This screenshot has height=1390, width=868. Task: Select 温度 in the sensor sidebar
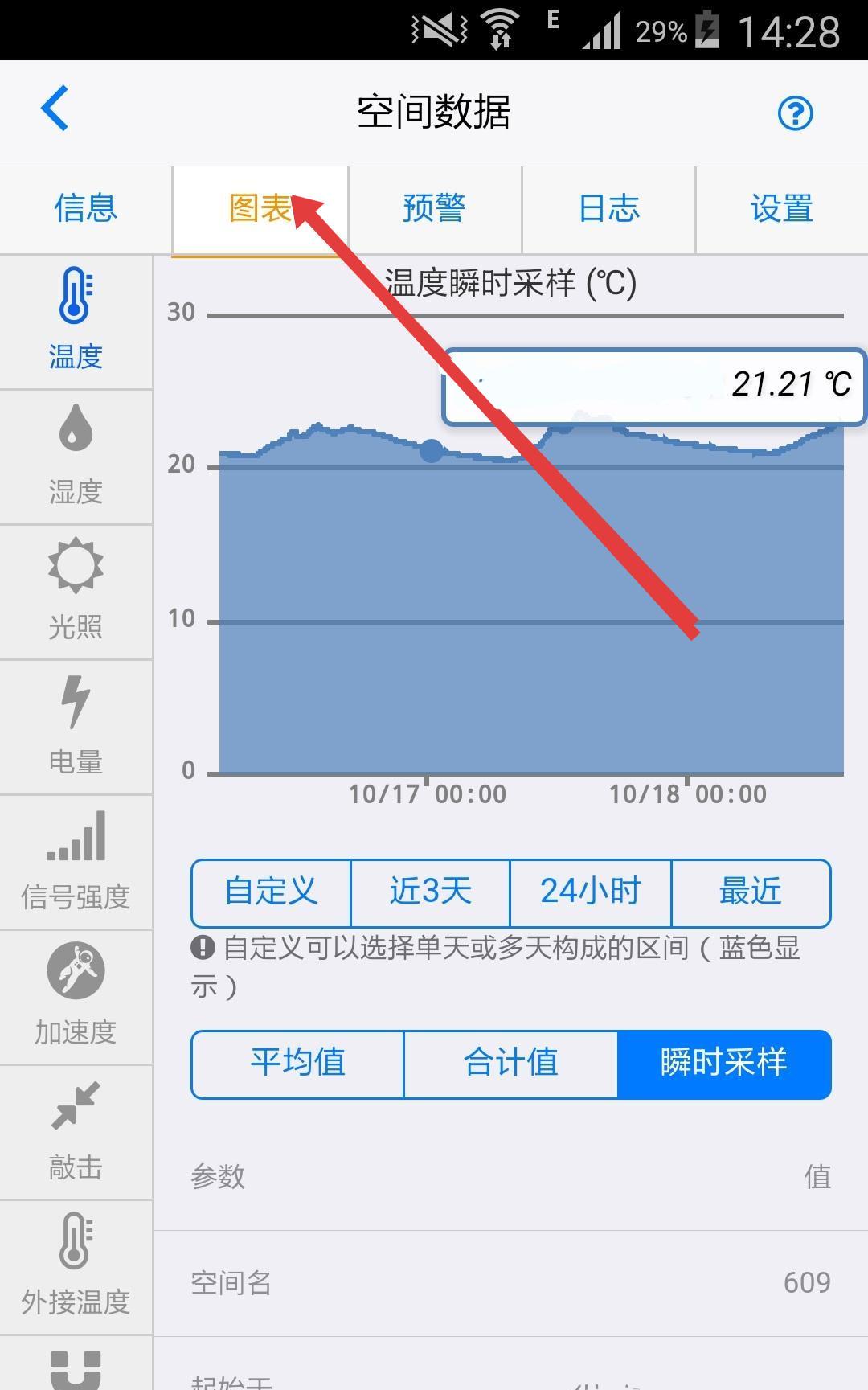tap(76, 322)
